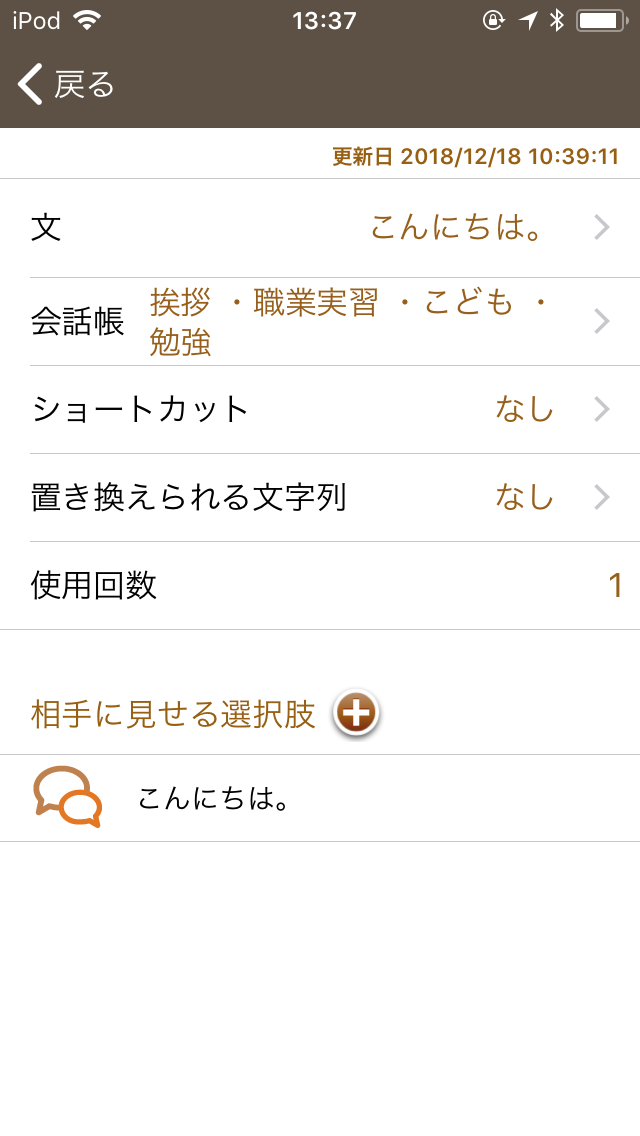This screenshot has height=1136, width=640.
Task: Open the ショートカット setting
Action: tap(320, 410)
